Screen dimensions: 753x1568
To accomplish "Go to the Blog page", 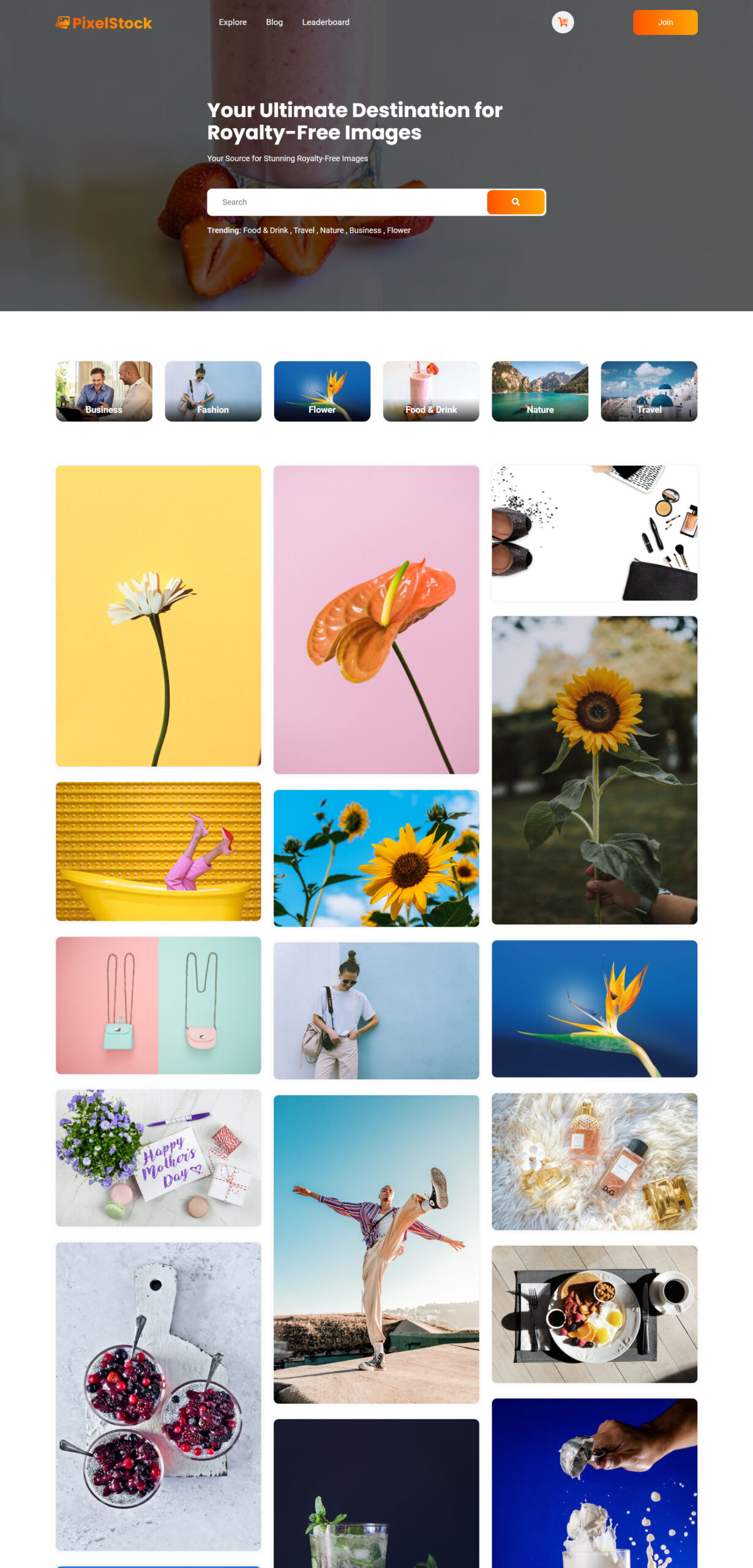I will click(x=274, y=22).
